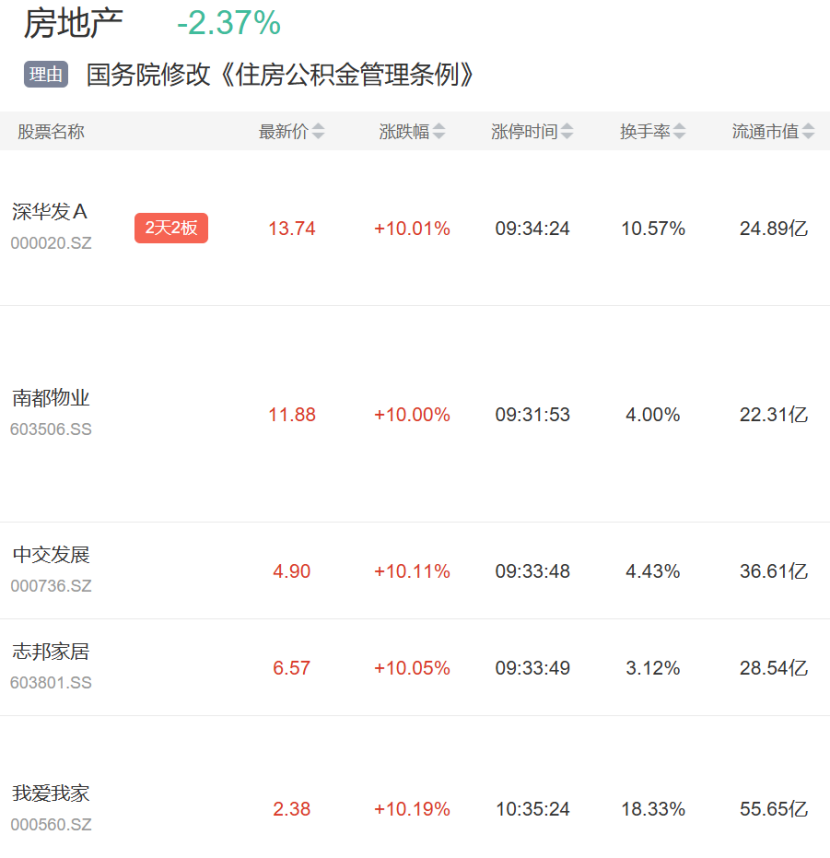Sort stocks by 涨跌幅
The width and height of the screenshot is (830, 858).
point(412,131)
